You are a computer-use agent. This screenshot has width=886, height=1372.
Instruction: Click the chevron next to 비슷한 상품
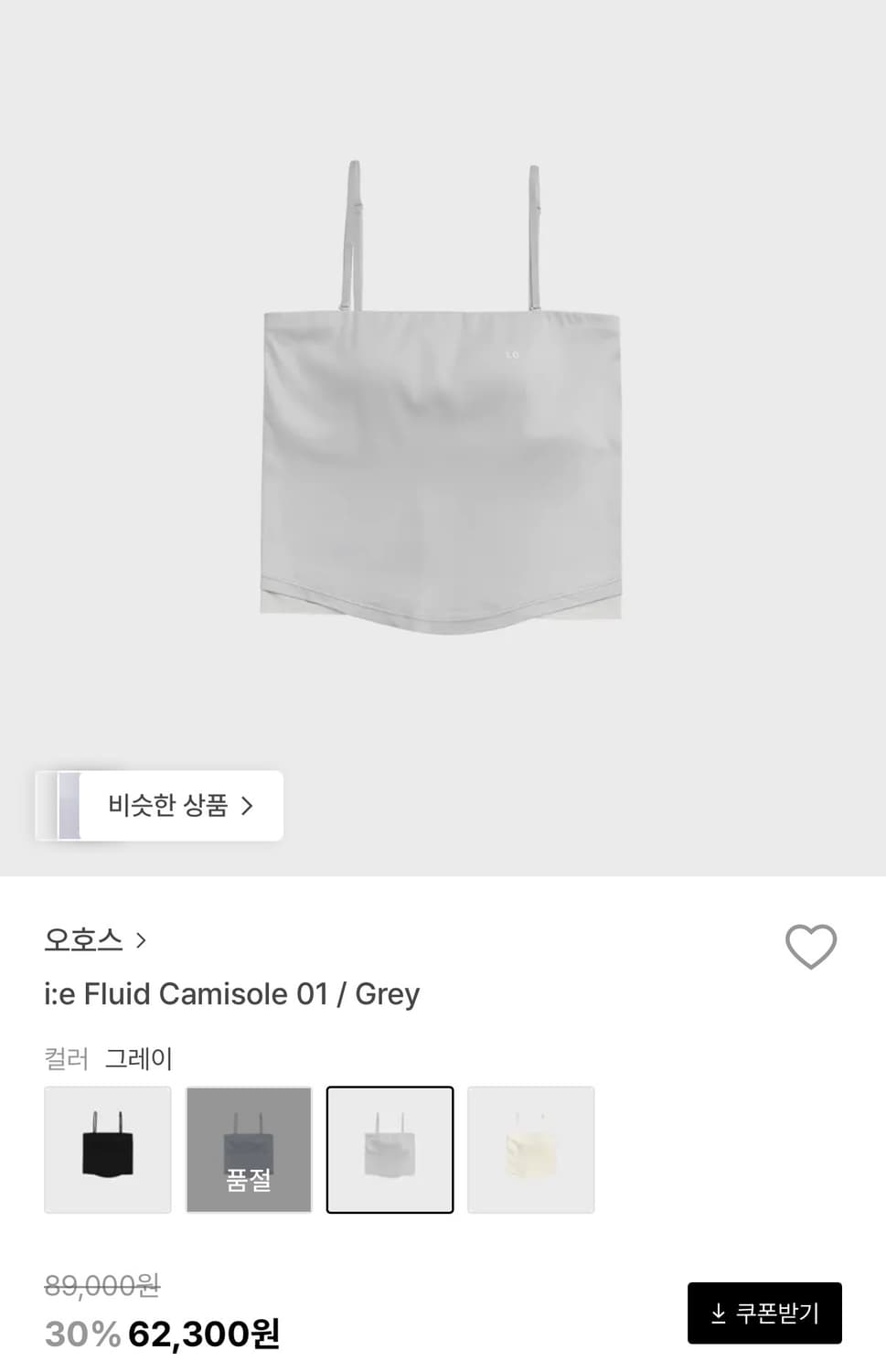(247, 806)
